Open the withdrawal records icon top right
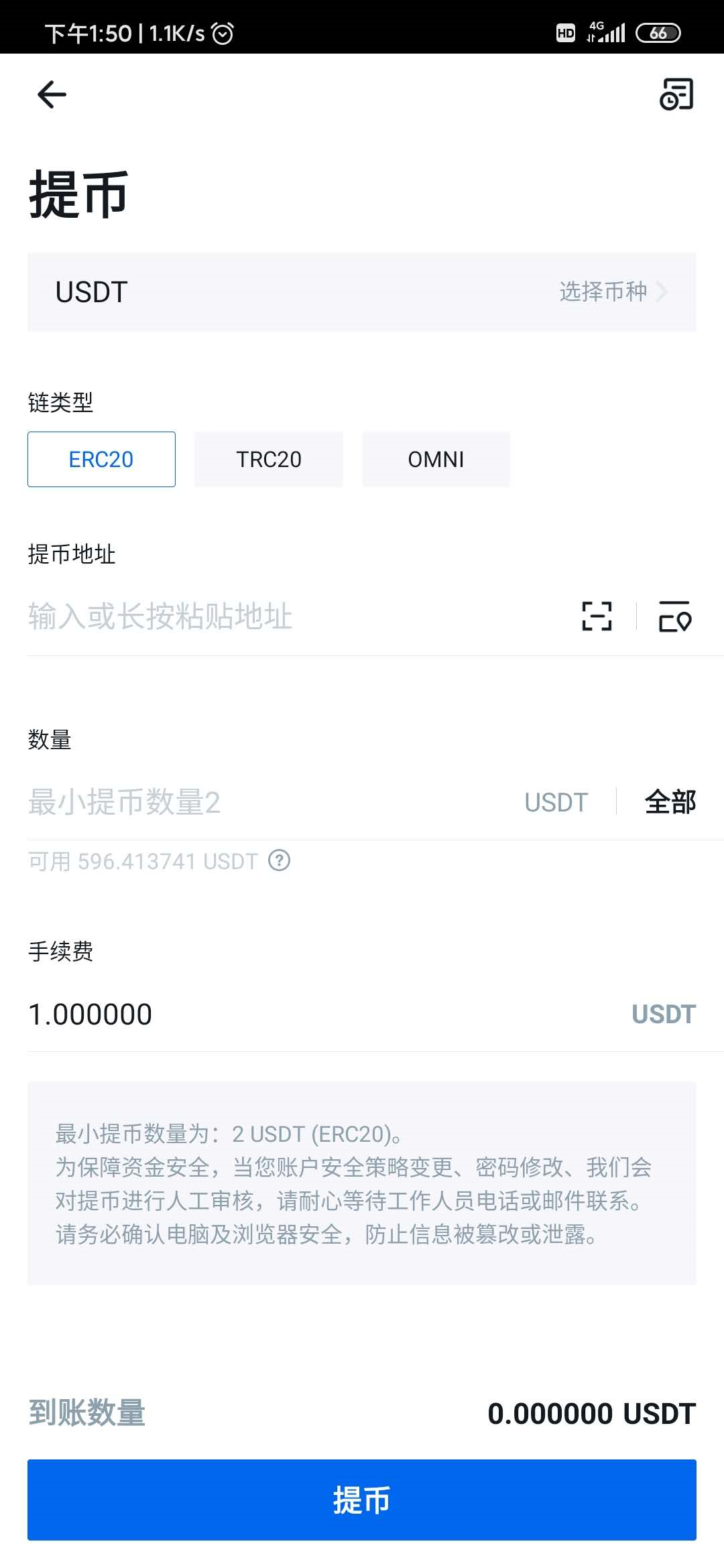The width and height of the screenshot is (724, 1568). pos(677,94)
